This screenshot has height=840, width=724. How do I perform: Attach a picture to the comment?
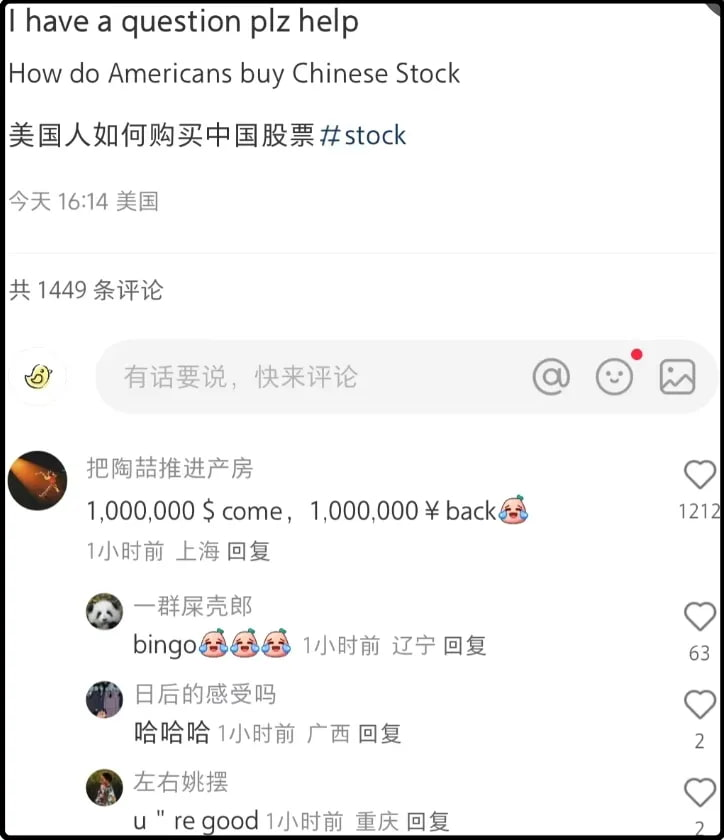tap(677, 377)
